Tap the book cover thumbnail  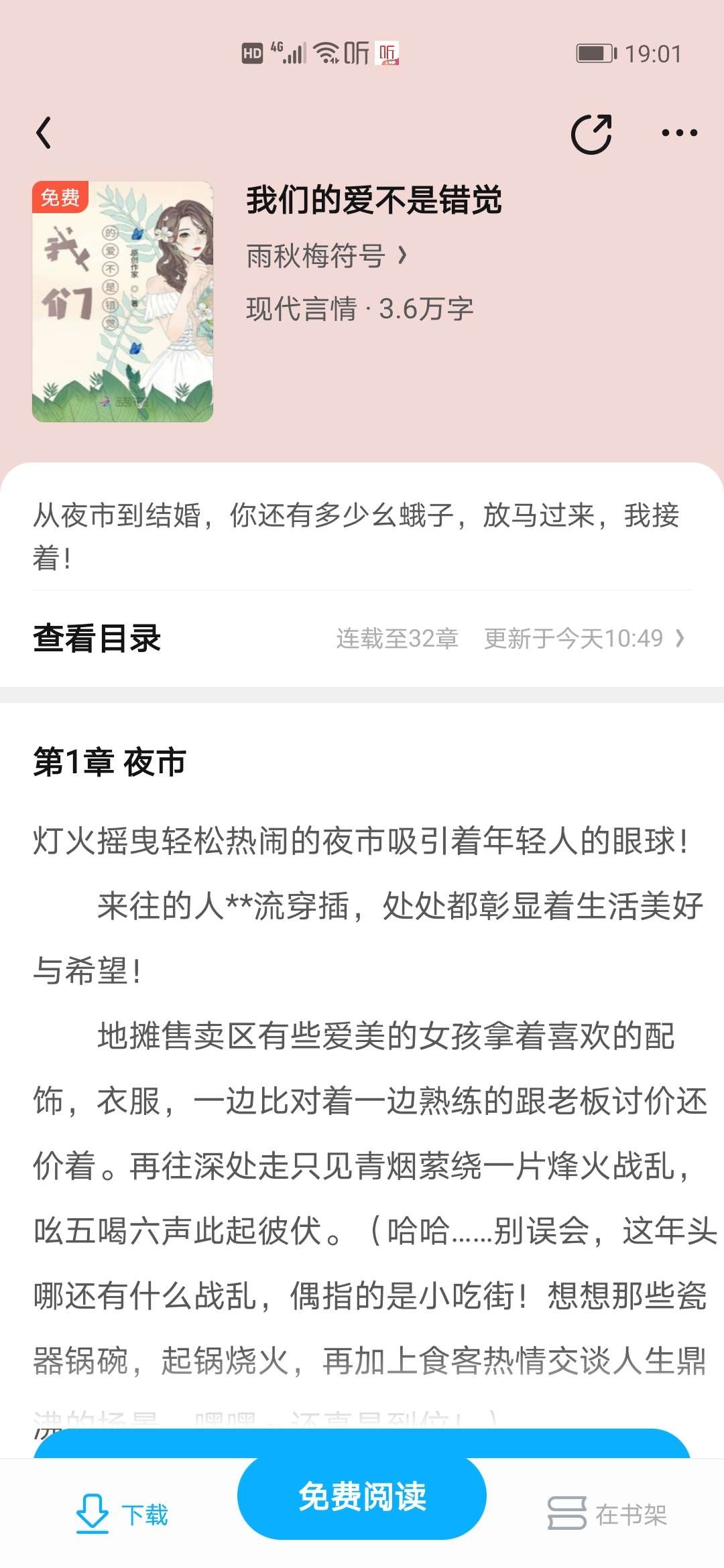[x=123, y=302]
